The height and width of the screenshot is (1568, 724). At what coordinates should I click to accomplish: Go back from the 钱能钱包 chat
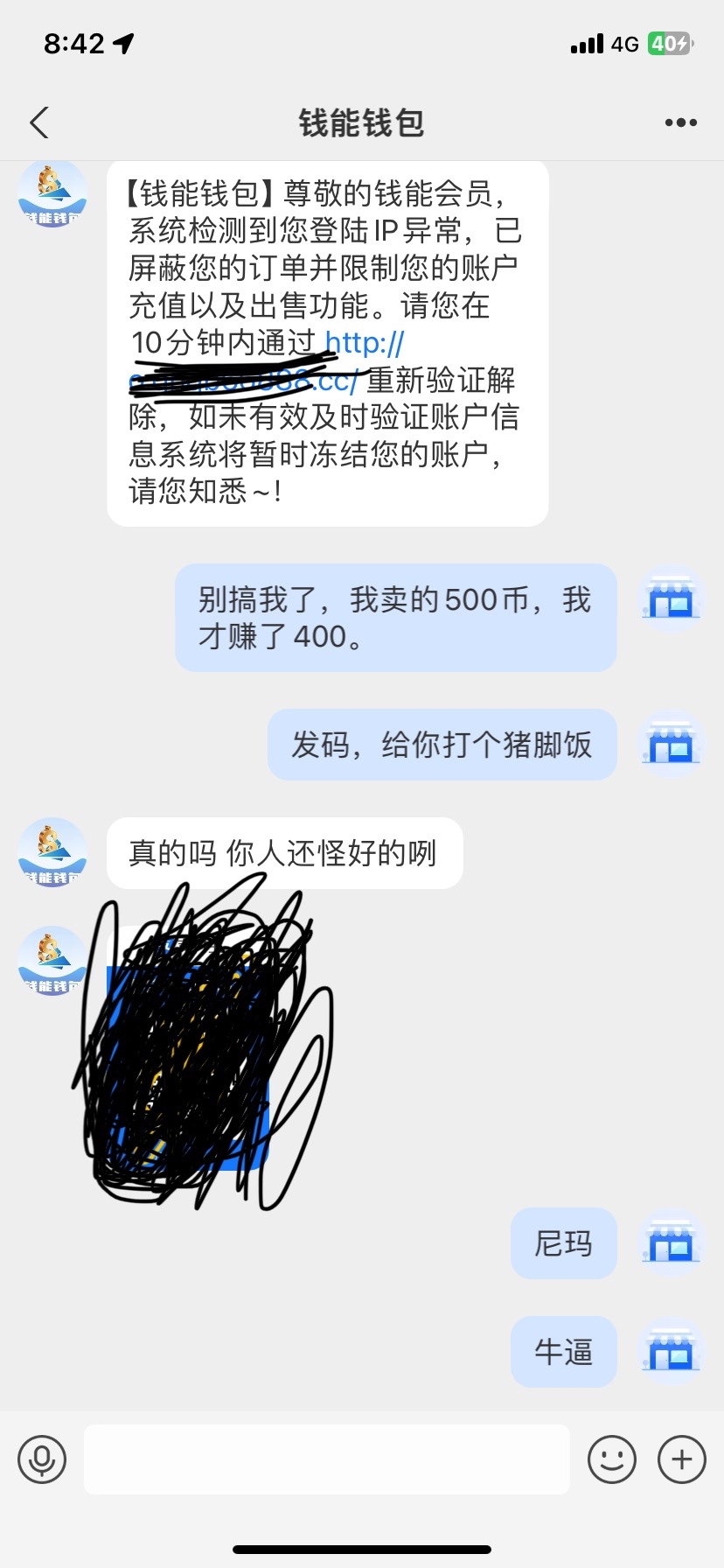(39, 123)
